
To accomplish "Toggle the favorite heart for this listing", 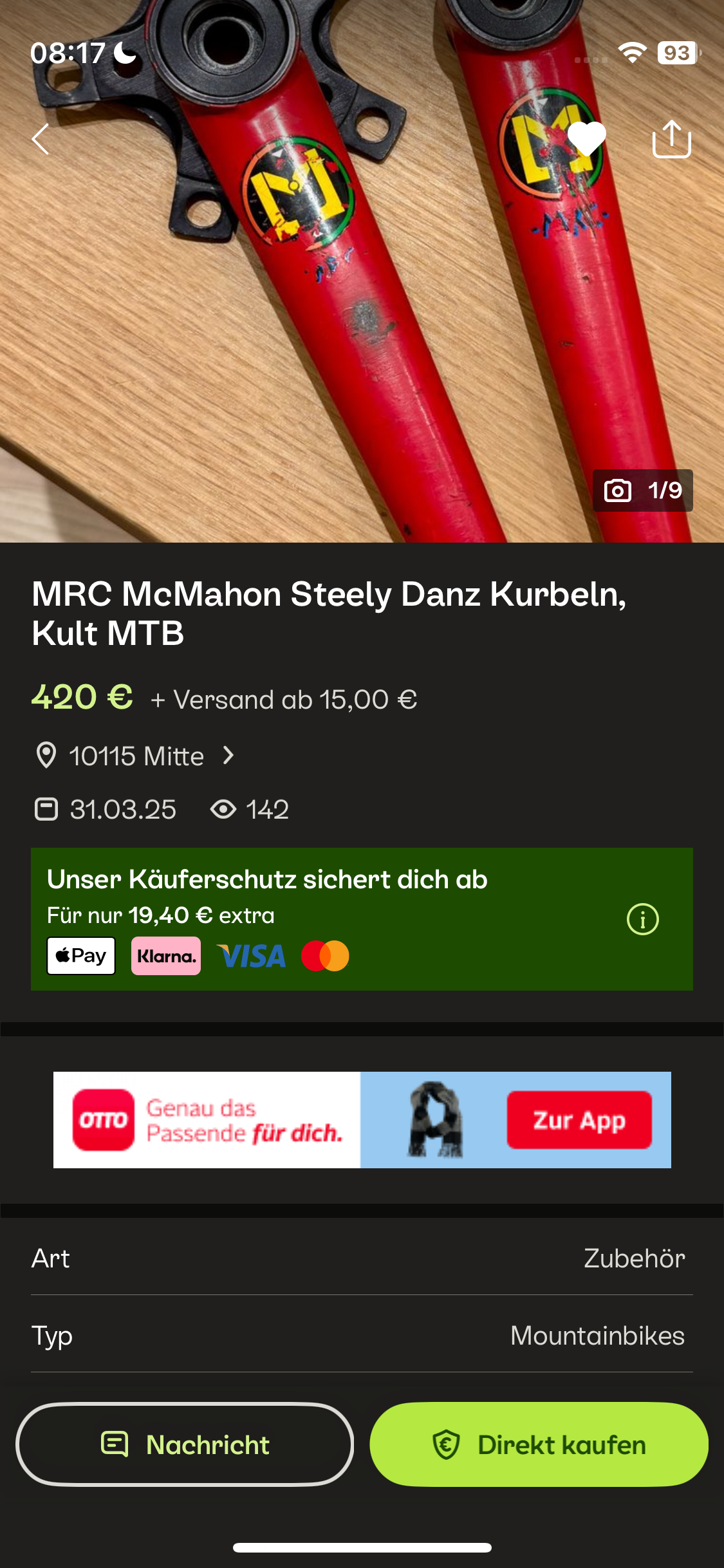I will (x=586, y=139).
